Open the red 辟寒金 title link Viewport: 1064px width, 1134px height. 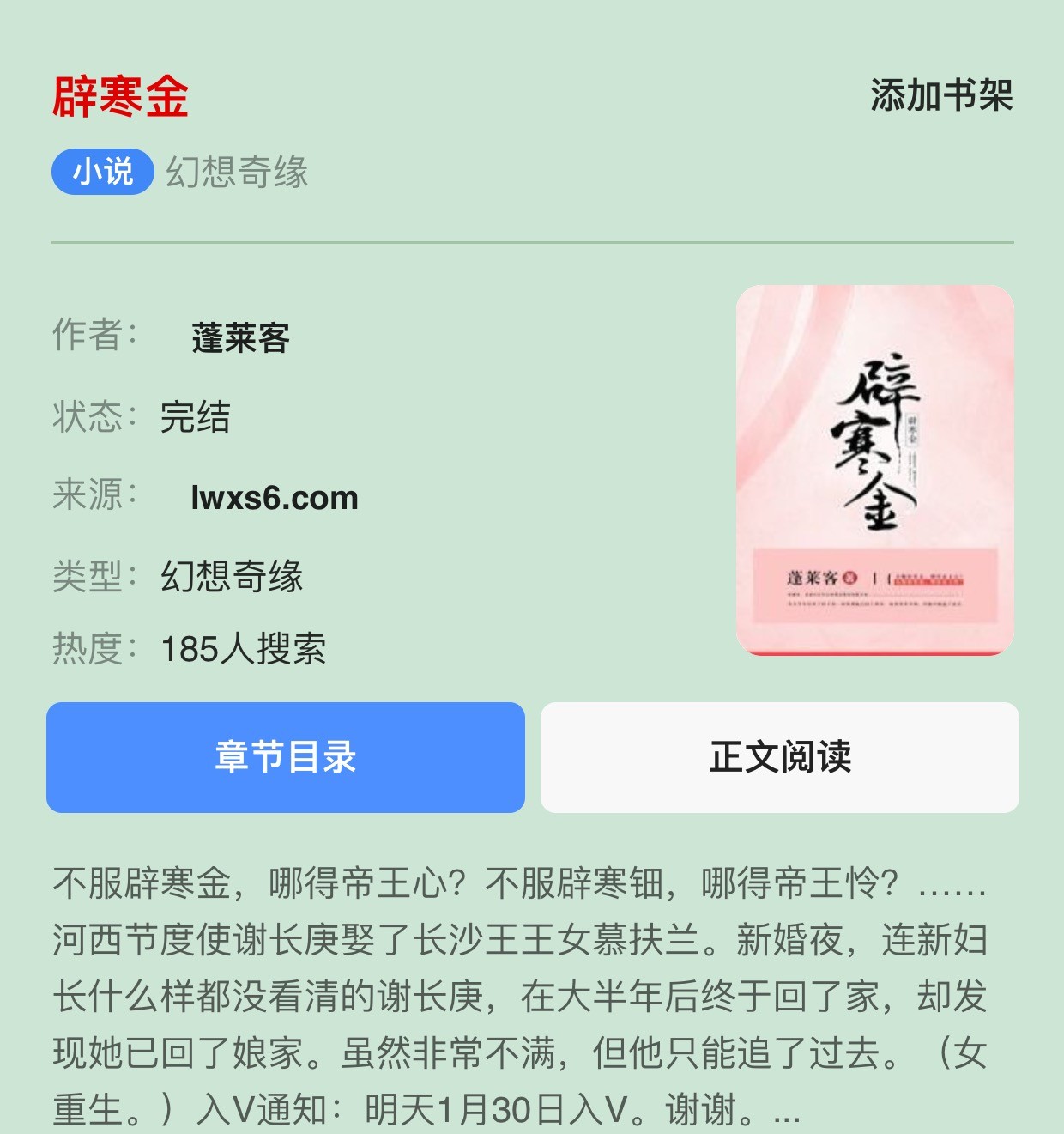(x=120, y=95)
